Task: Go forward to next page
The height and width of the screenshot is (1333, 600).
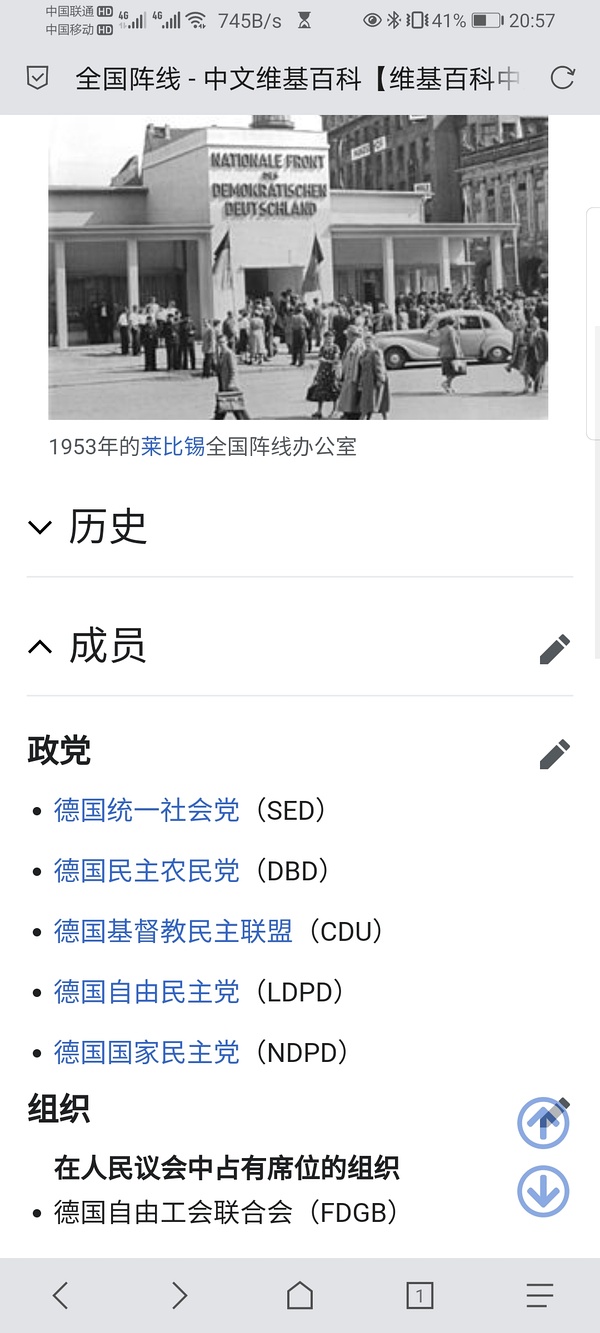Action: click(180, 1295)
